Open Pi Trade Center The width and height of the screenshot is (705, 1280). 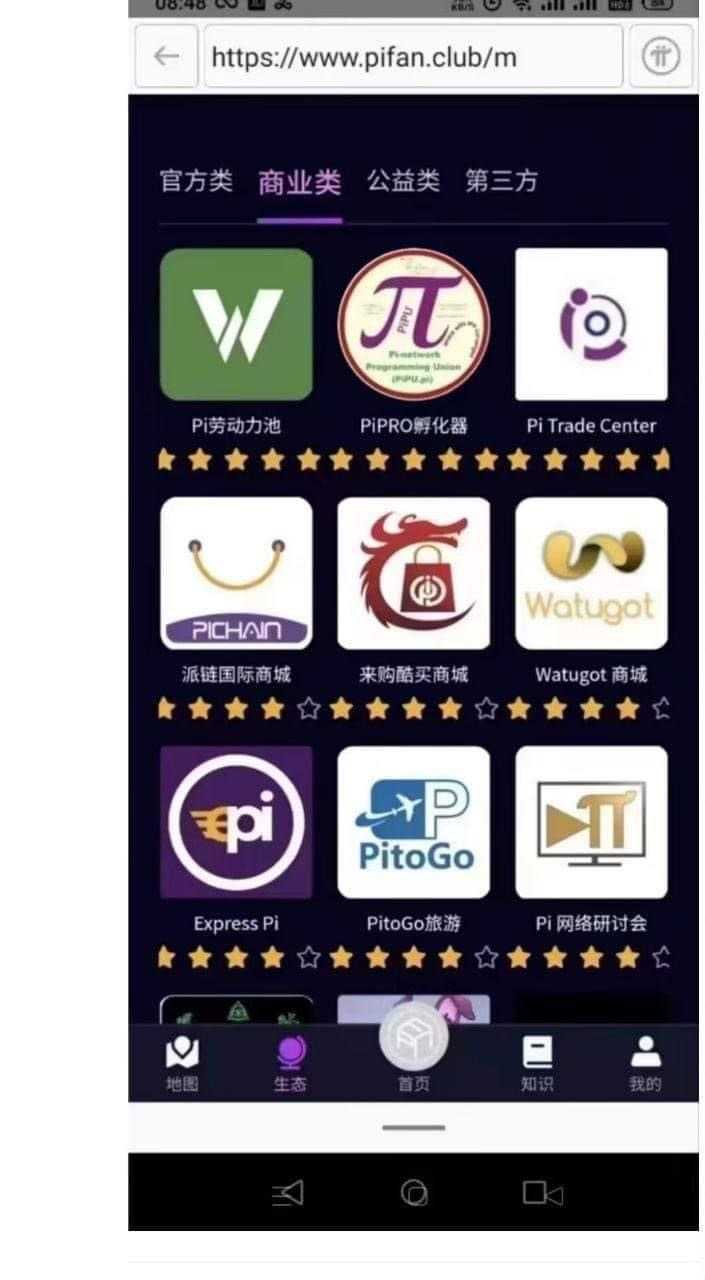[591, 325]
